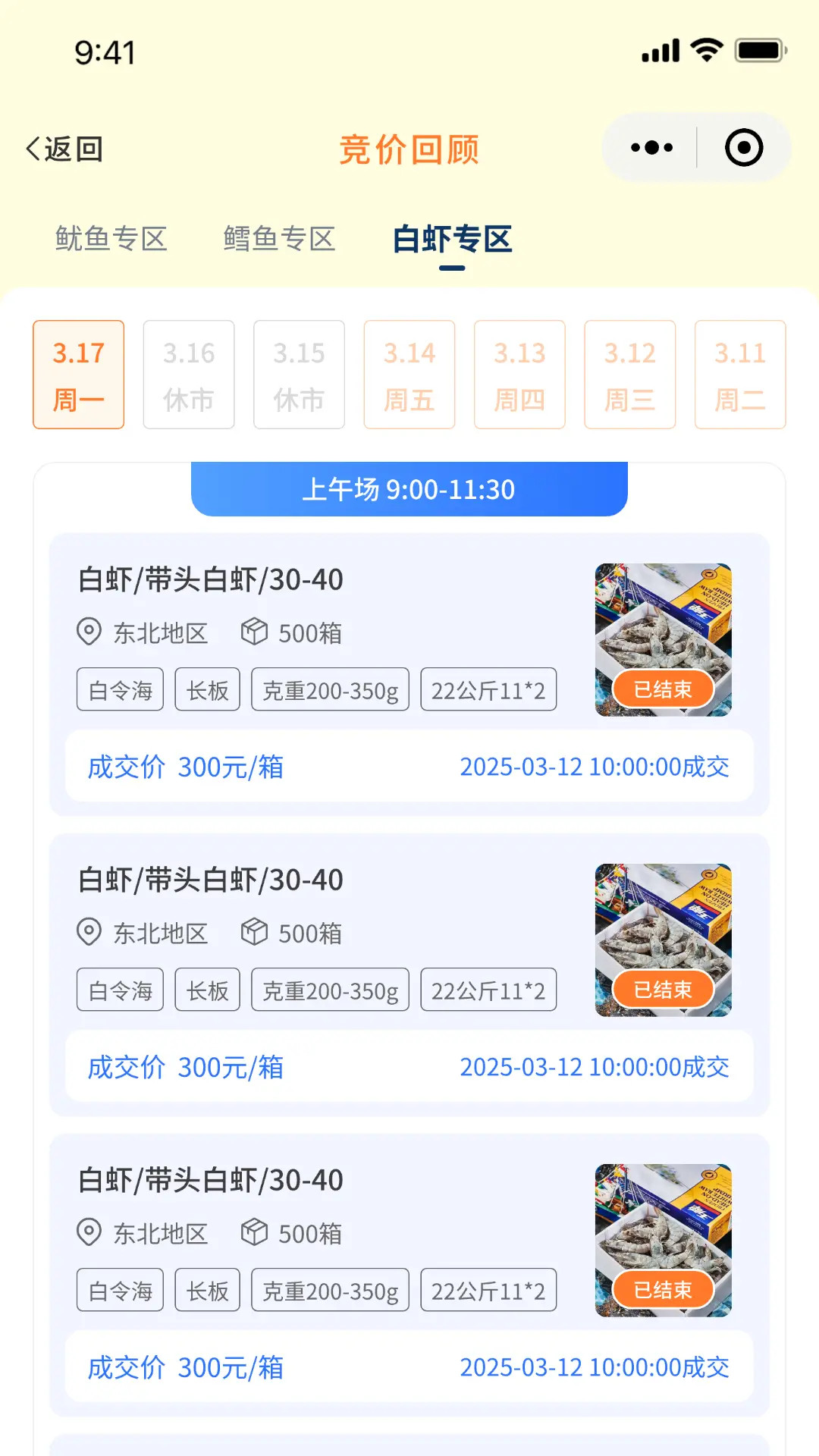Image resolution: width=819 pixels, height=1456 pixels.
Task: Select the 白虾专区 tab
Action: tap(450, 239)
